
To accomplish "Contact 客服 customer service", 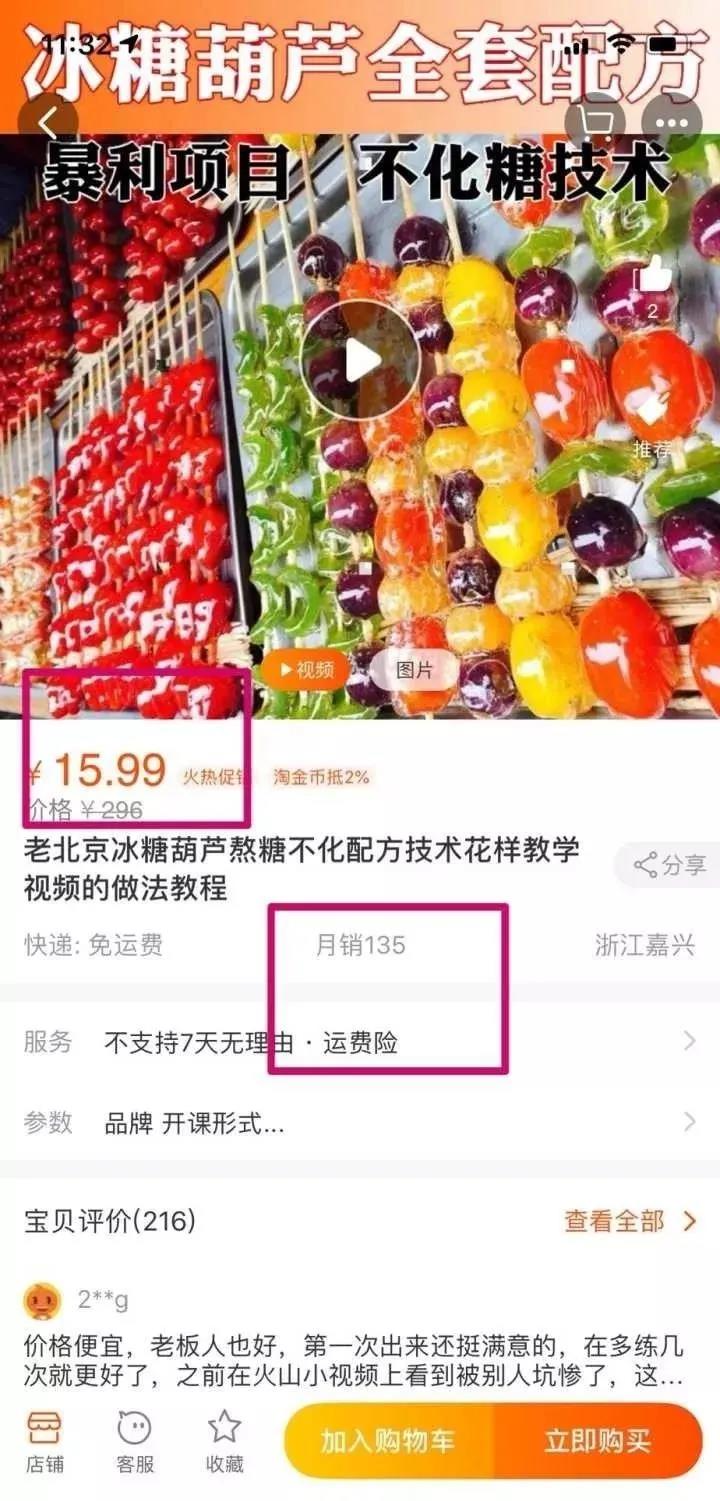I will tap(135, 1441).
